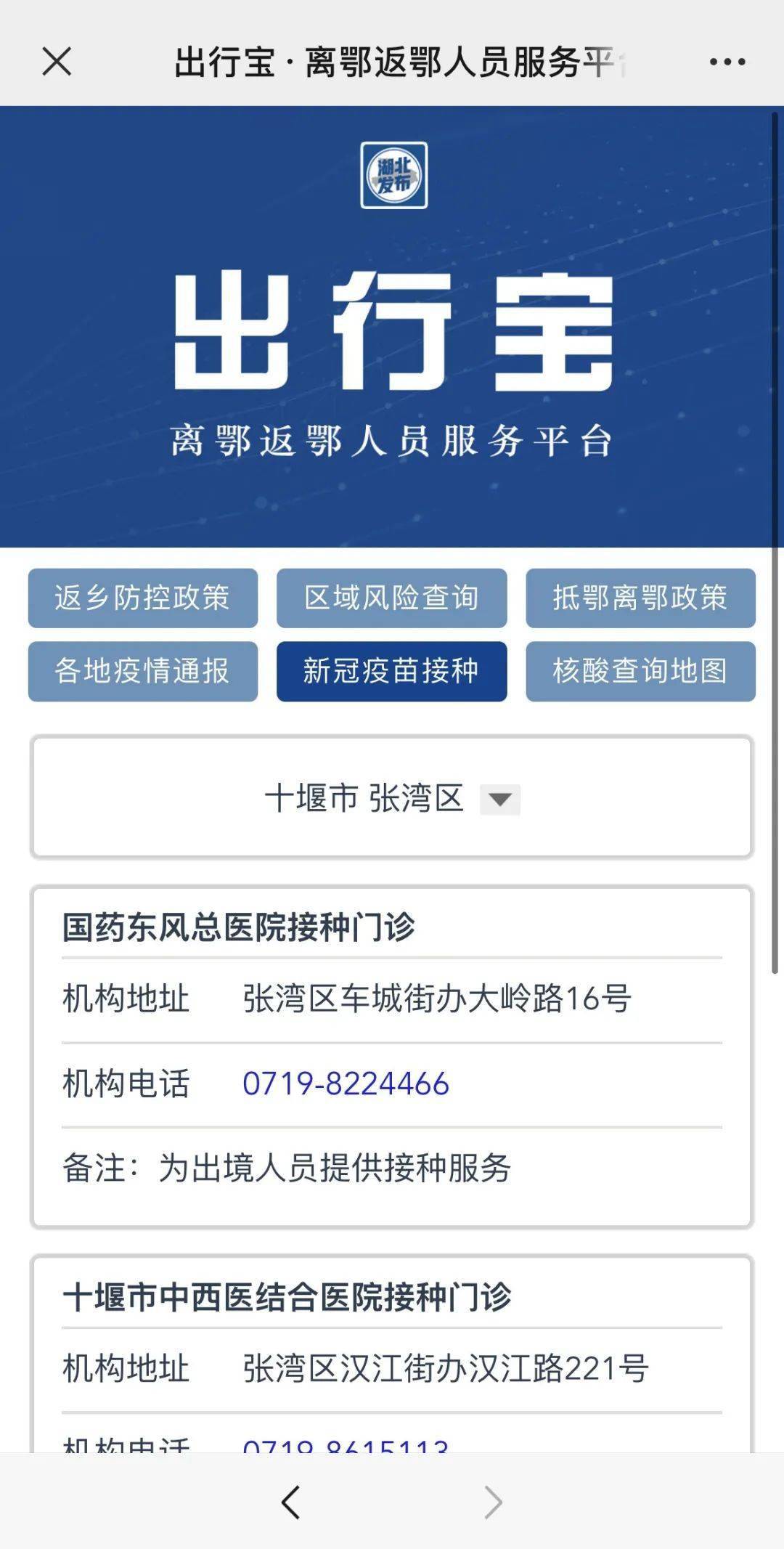Close the 出行宝 web page

coord(57,61)
